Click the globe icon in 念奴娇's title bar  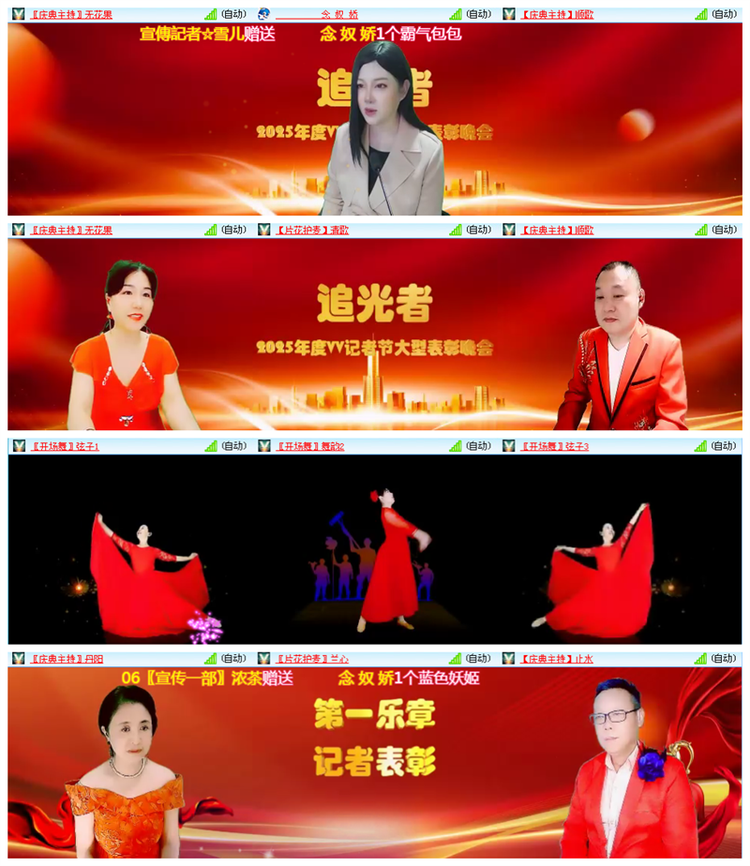262,13
